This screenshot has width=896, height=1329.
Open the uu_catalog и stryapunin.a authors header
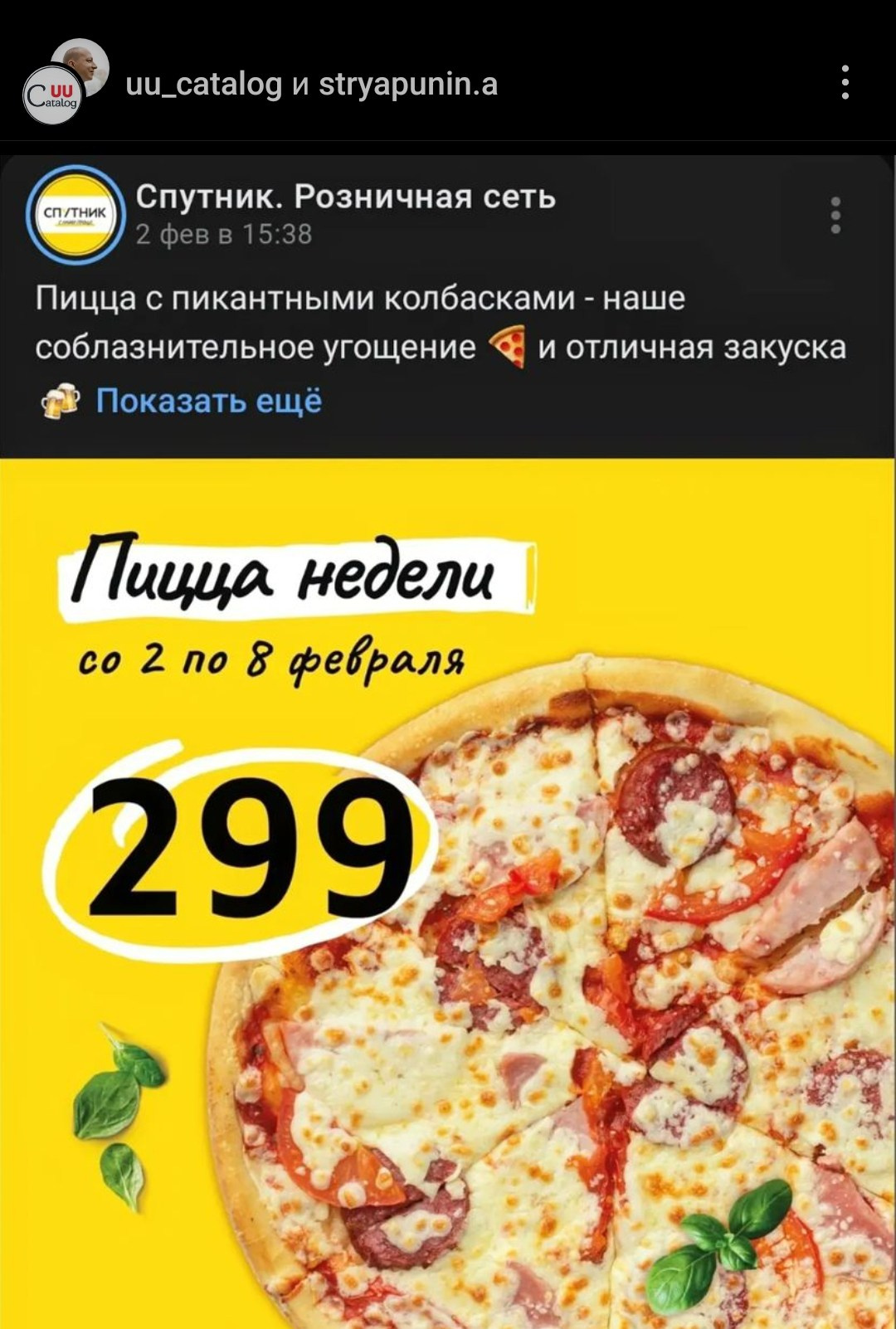(x=311, y=85)
